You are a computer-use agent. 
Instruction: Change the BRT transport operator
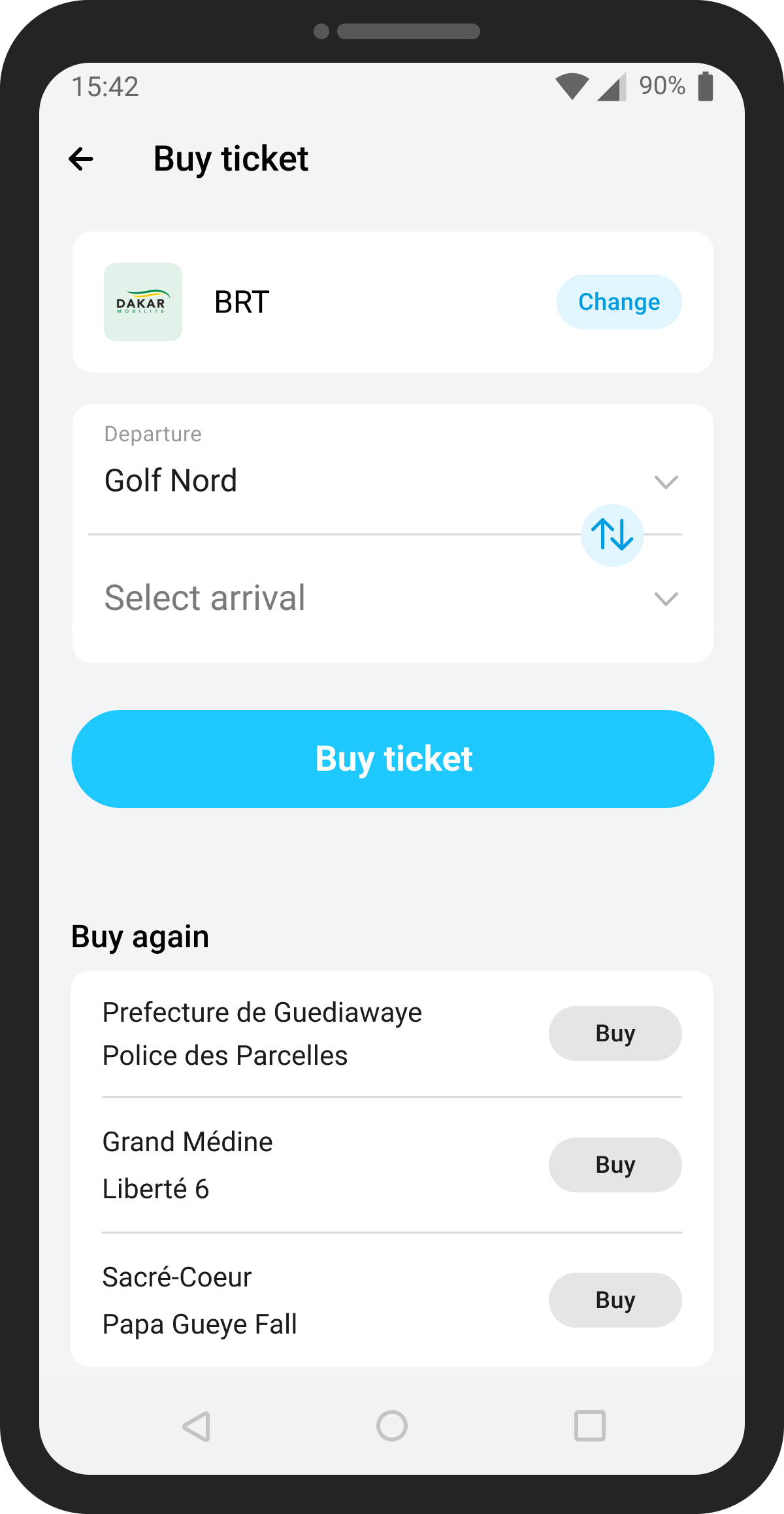click(619, 301)
